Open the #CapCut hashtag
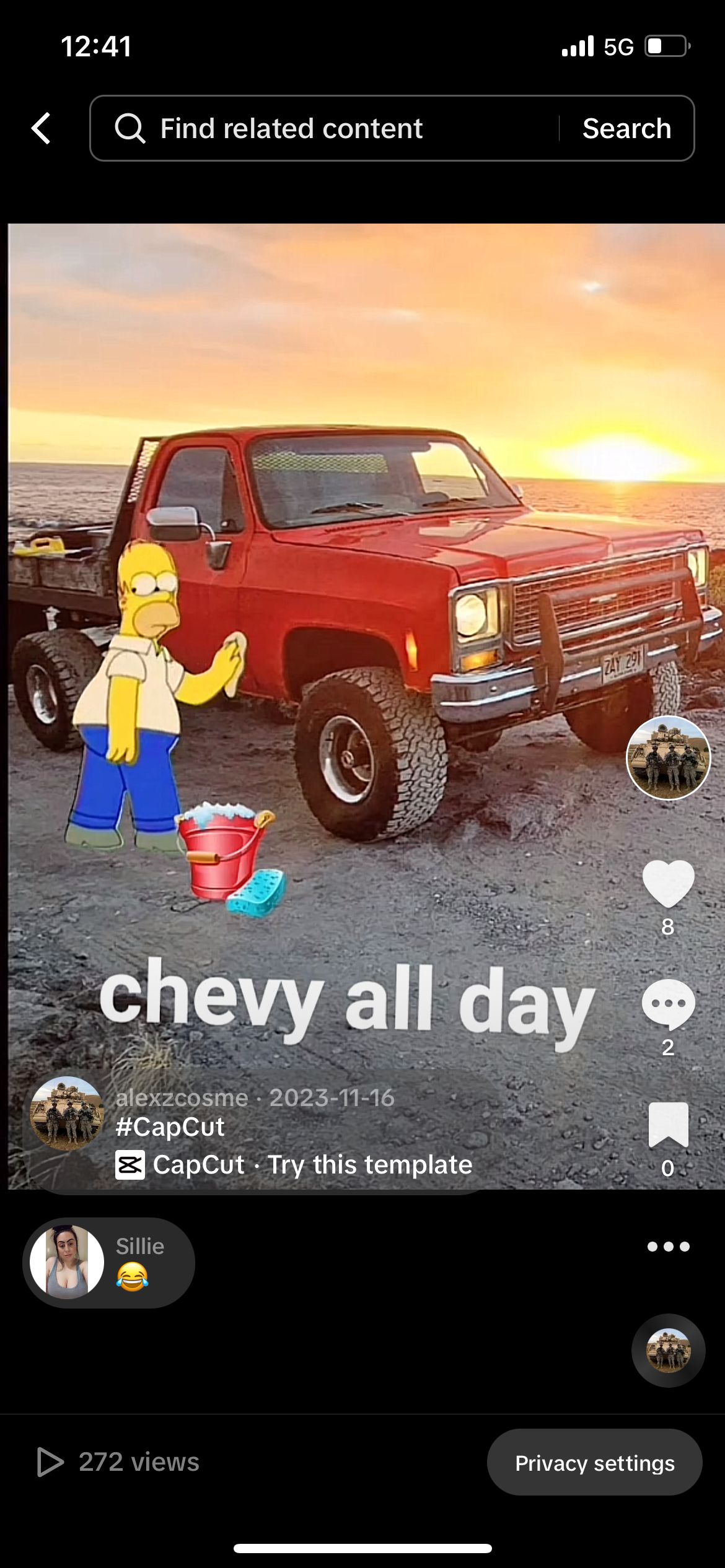The width and height of the screenshot is (725, 1568). tap(170, 1126)
